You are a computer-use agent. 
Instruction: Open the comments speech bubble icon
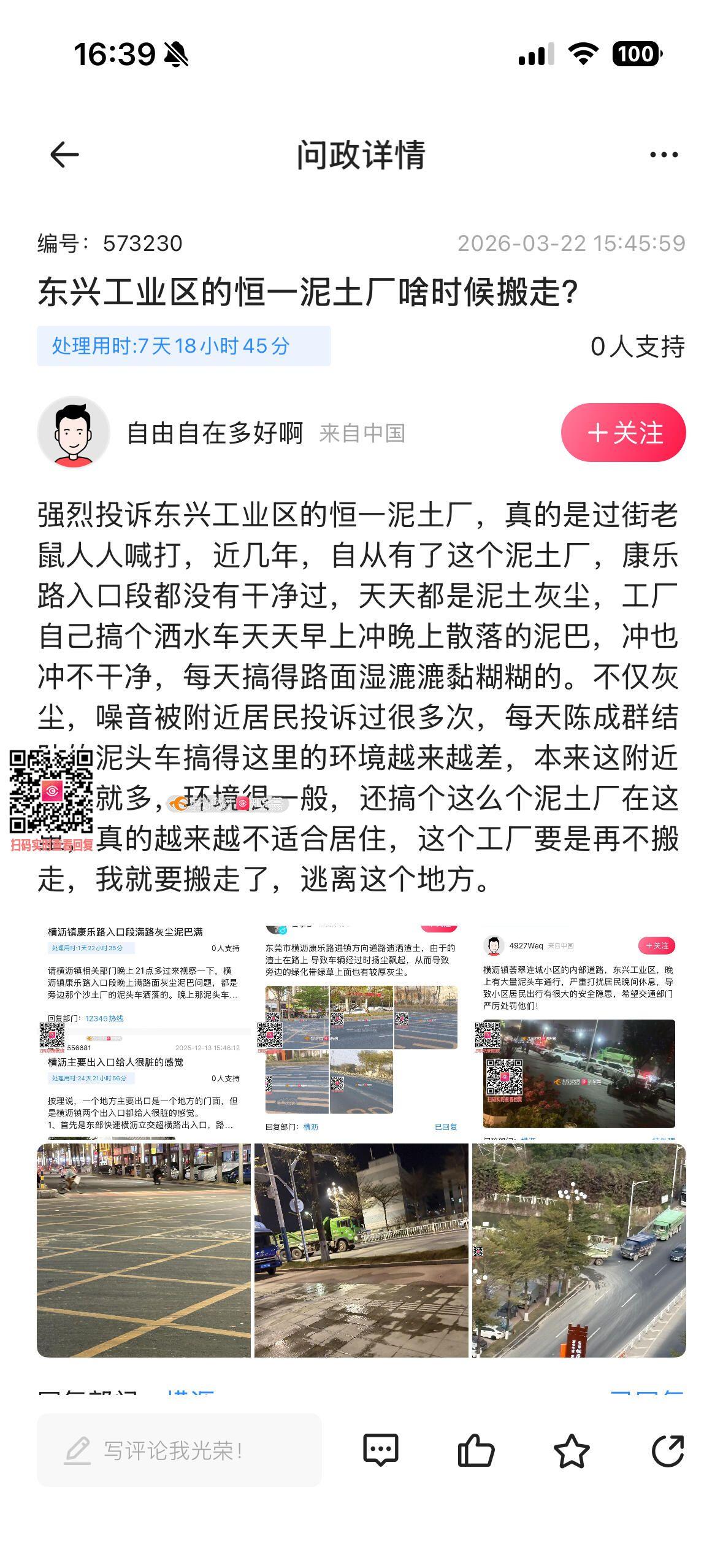click(381, 1450)
